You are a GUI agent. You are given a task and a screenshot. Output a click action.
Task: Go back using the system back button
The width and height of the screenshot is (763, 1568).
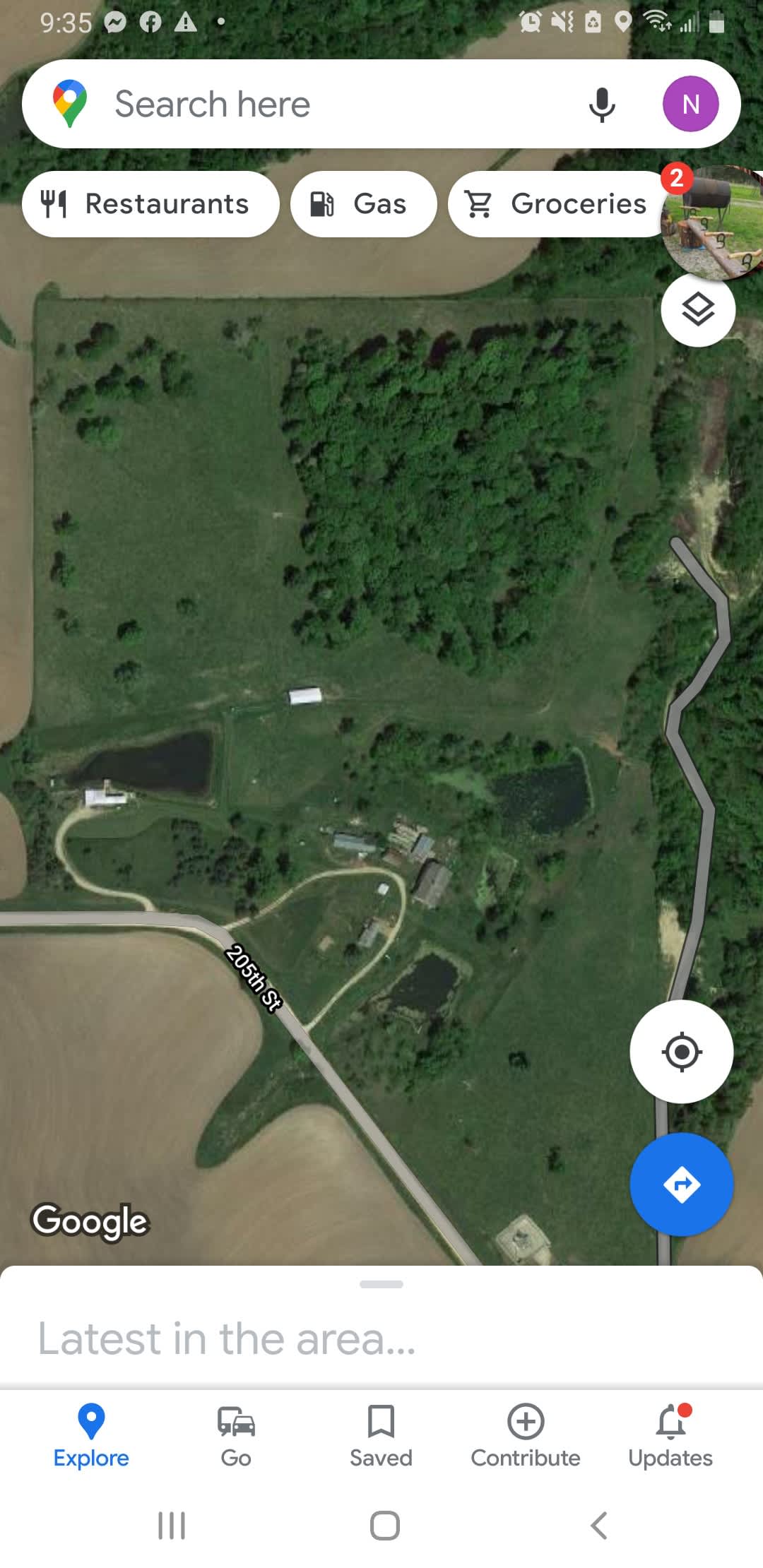[x=598, y=1526]
